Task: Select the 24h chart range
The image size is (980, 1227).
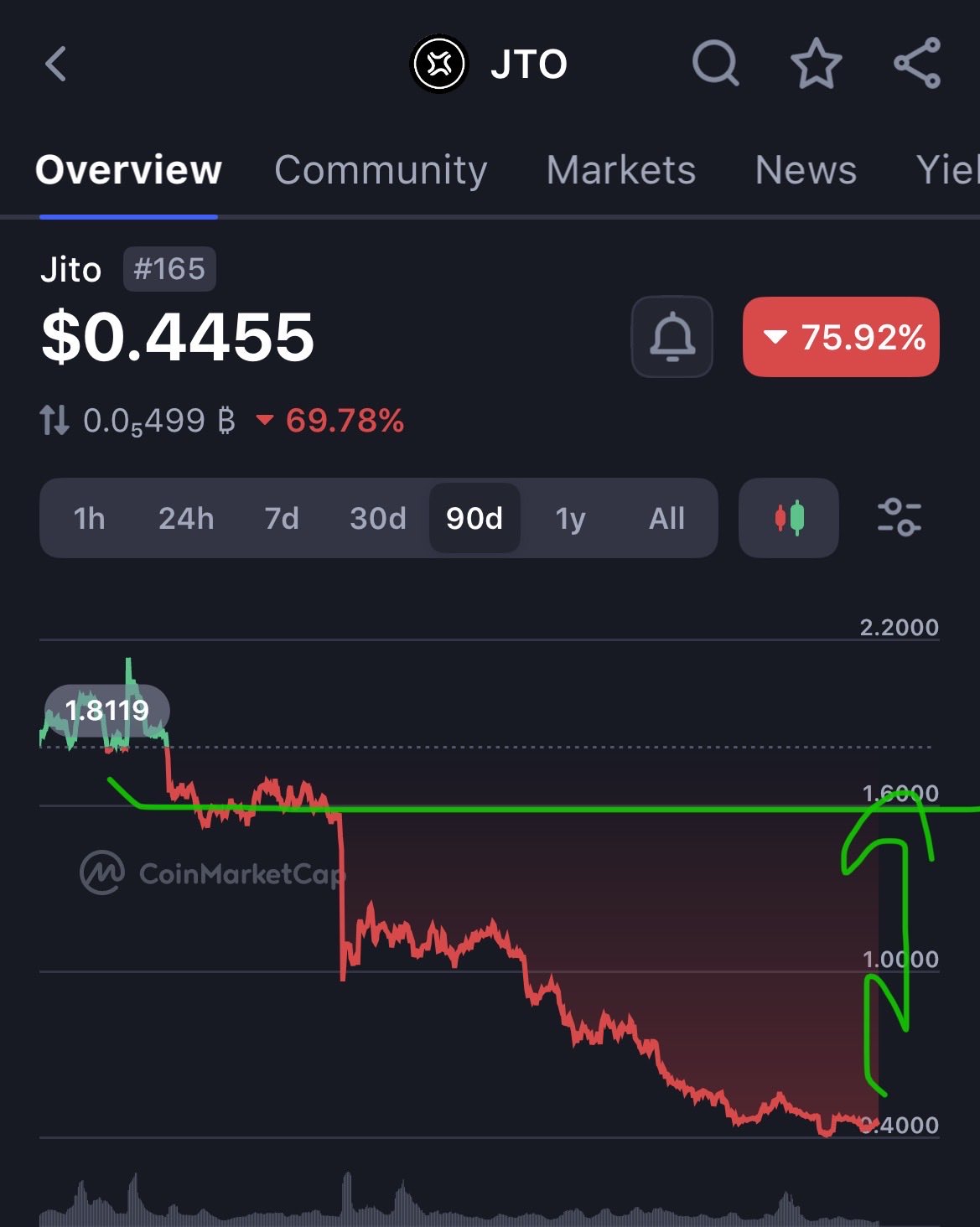Action: tap(186, 519)
